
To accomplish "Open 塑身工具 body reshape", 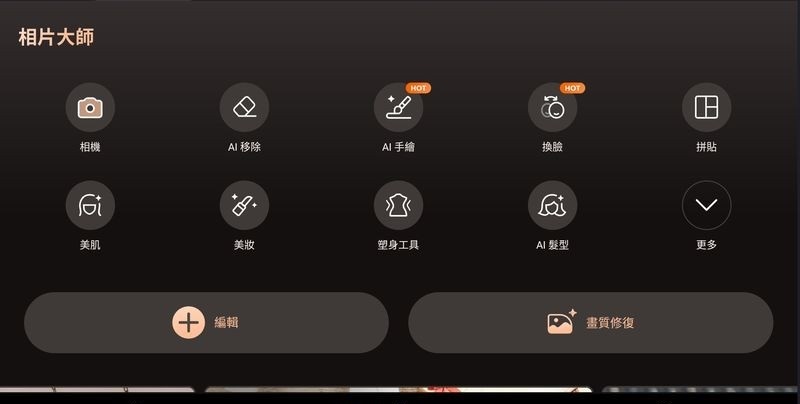I will point(398,205).
